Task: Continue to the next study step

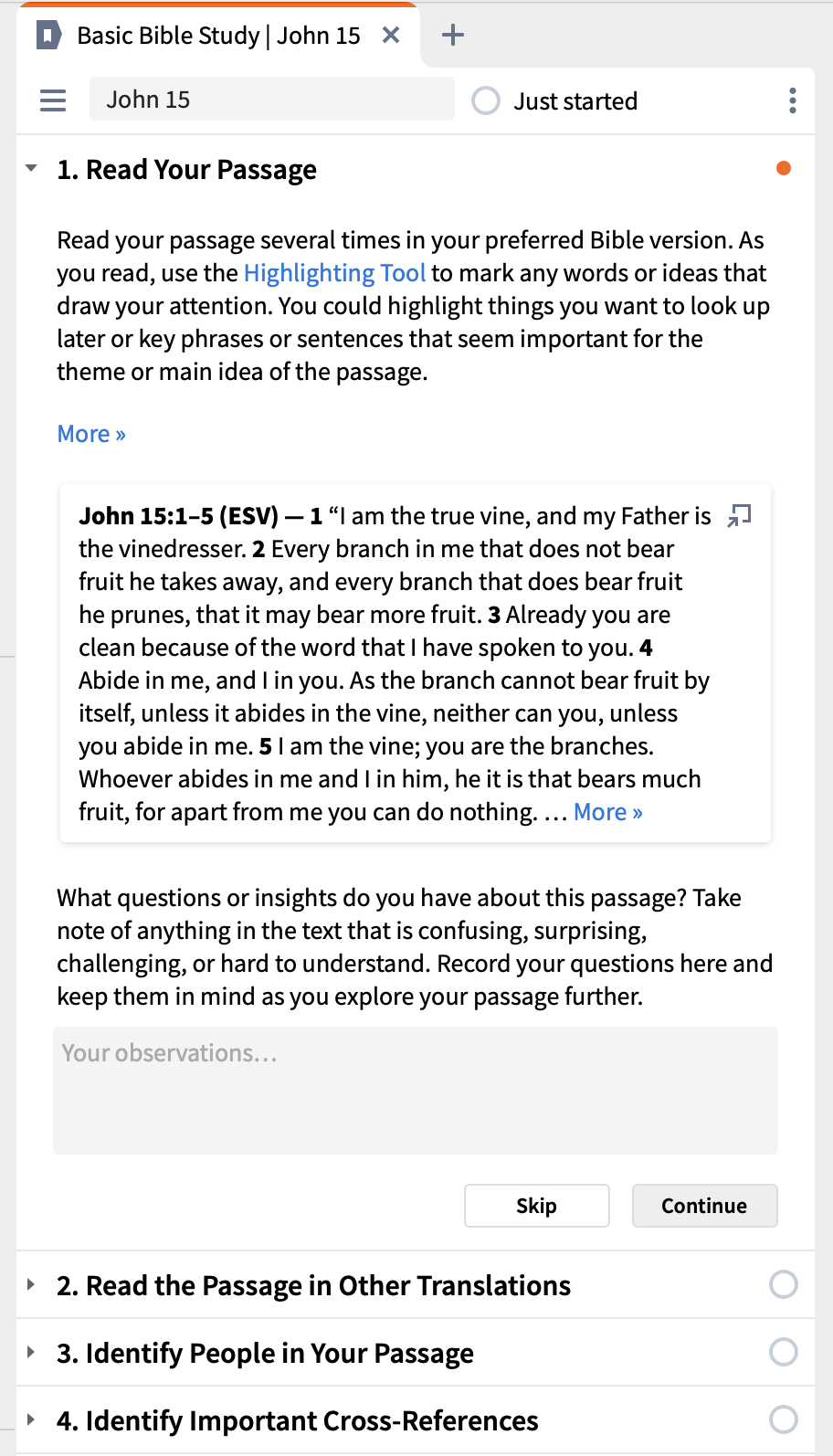Action: click(704, 1206)
